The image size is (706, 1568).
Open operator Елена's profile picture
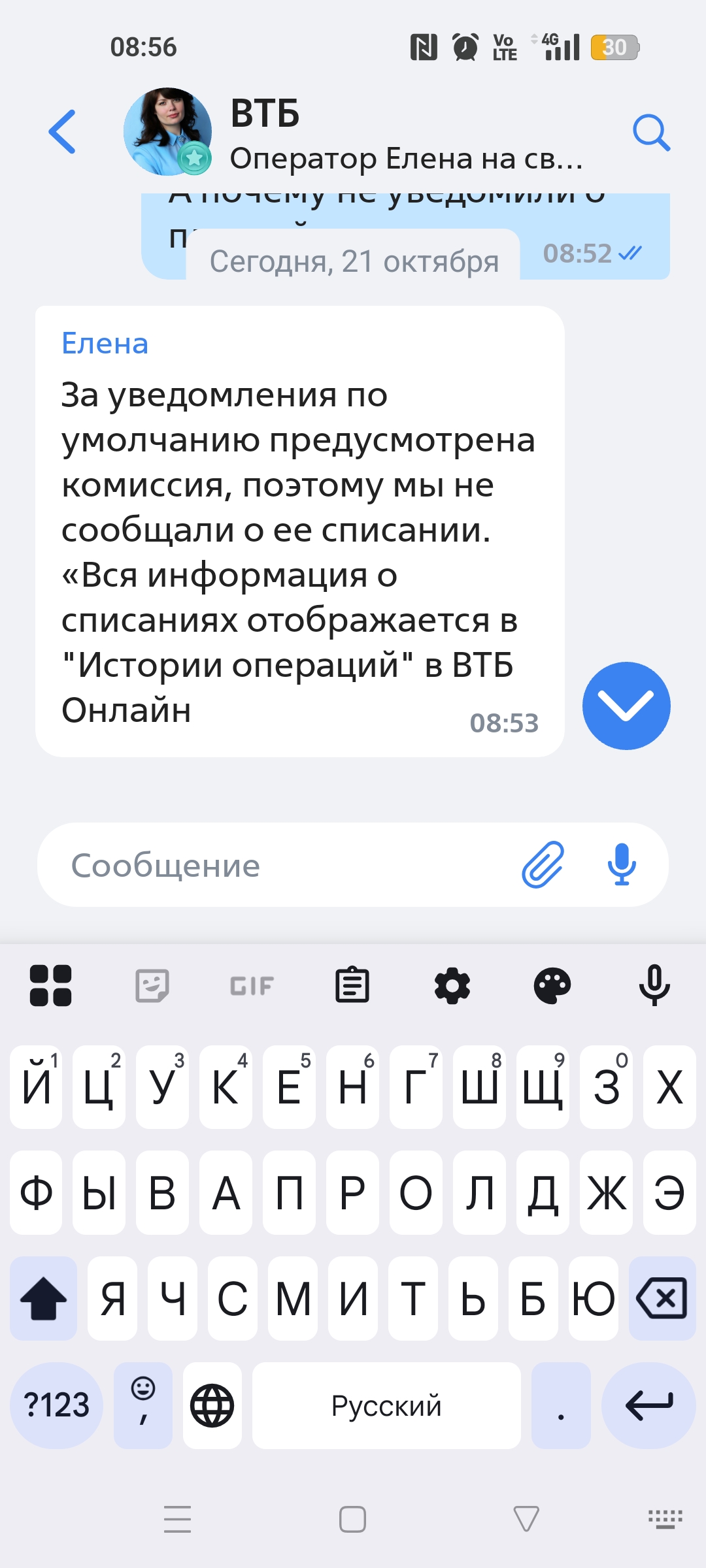(x=168, y=132)
